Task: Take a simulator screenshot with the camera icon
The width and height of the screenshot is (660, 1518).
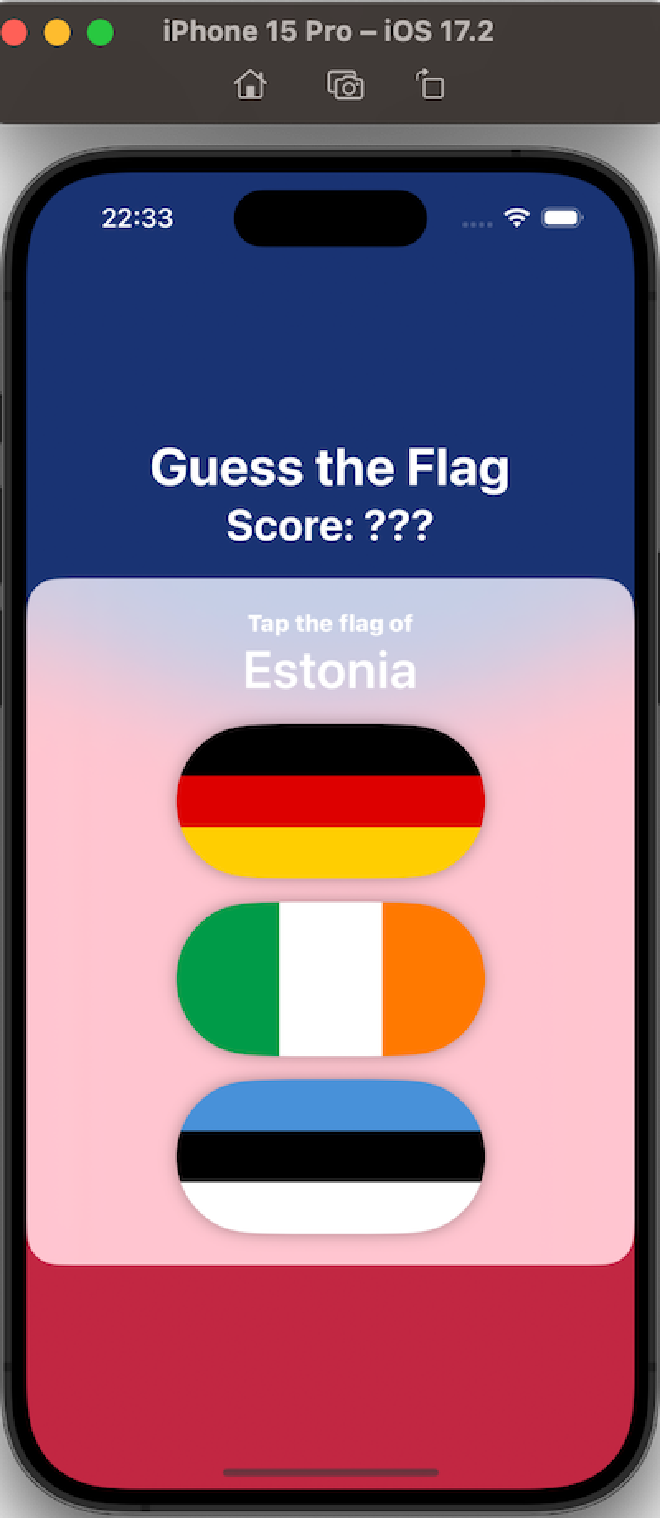Action: [345, 85]
